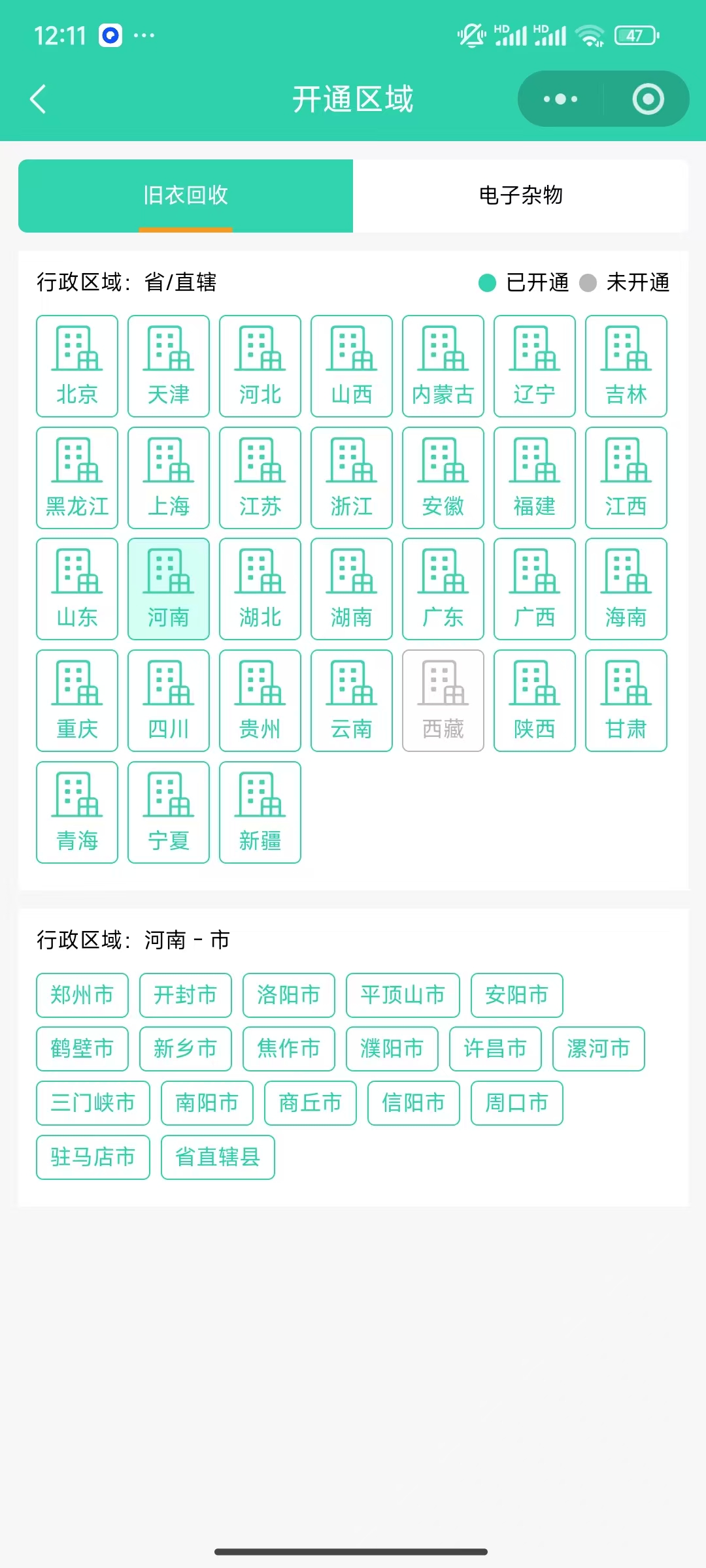Tap the greyed-out 西藏 tile
The image size is (706, 1568).
pyautogui.click(x=443, y=700)
